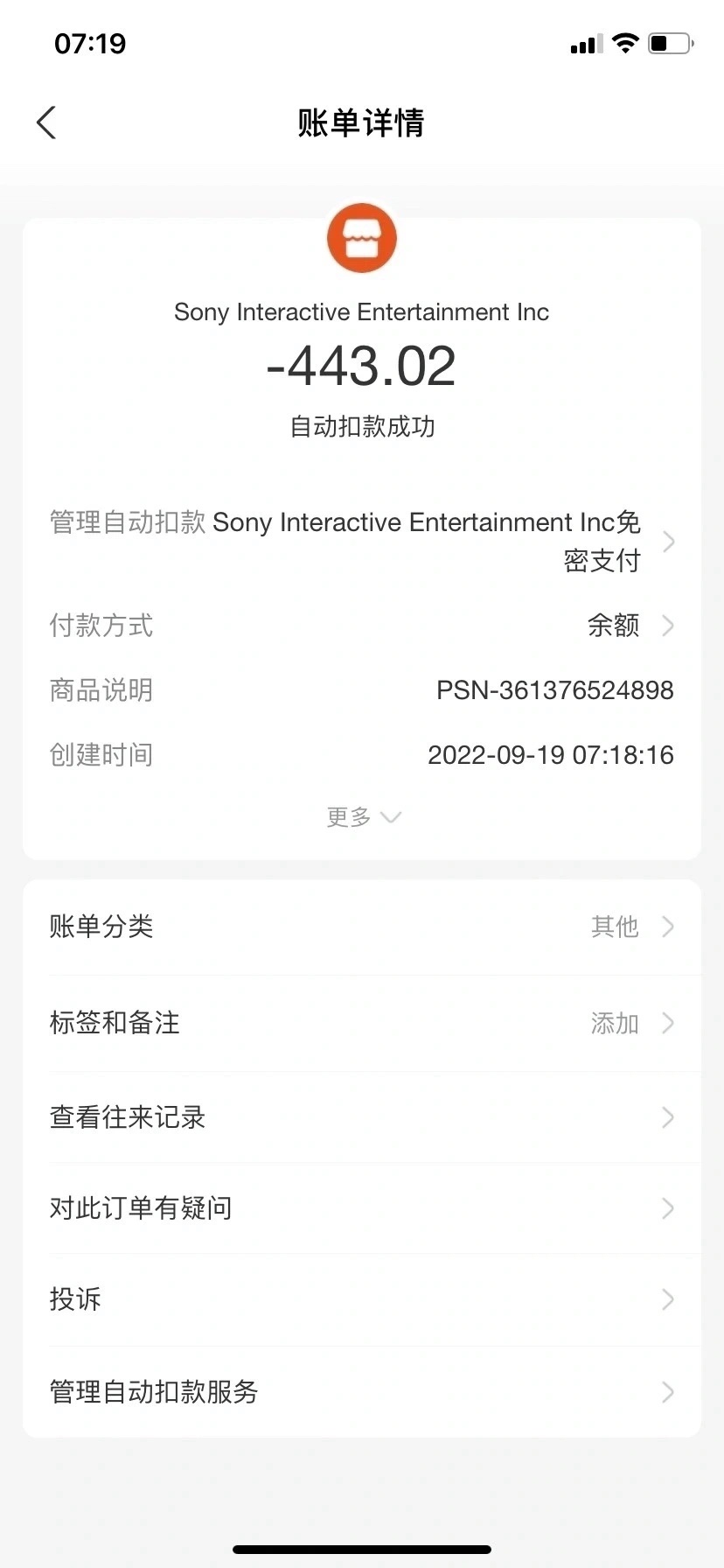This screenshot has height=1568, width=724.
Task: Open 查看往来记录
Action: [362, 1117]
